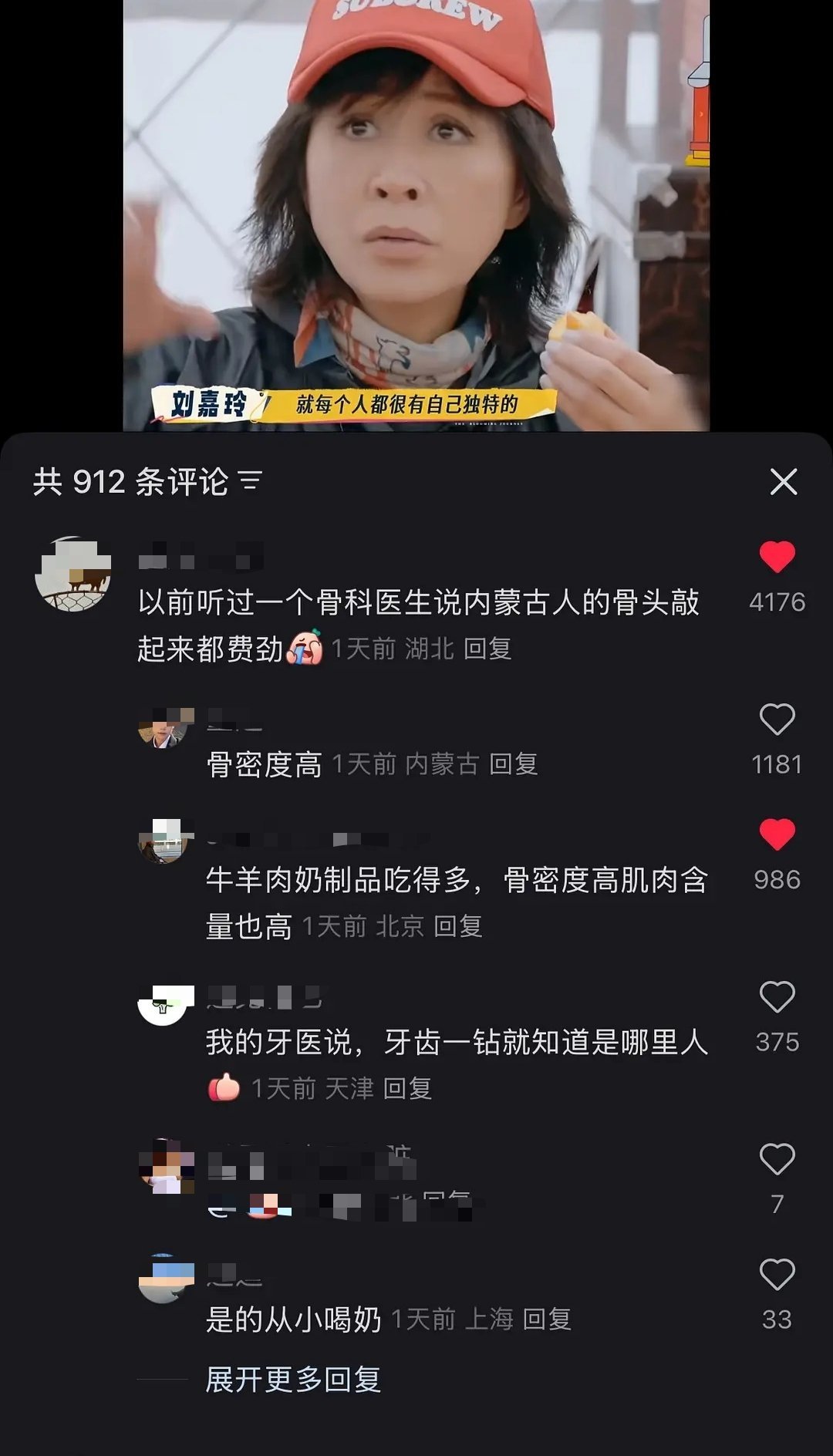This screenshot has width=833, height=1456.
Task: Expand more replies via 展开更多回复
Action: tap(292, 1380)
